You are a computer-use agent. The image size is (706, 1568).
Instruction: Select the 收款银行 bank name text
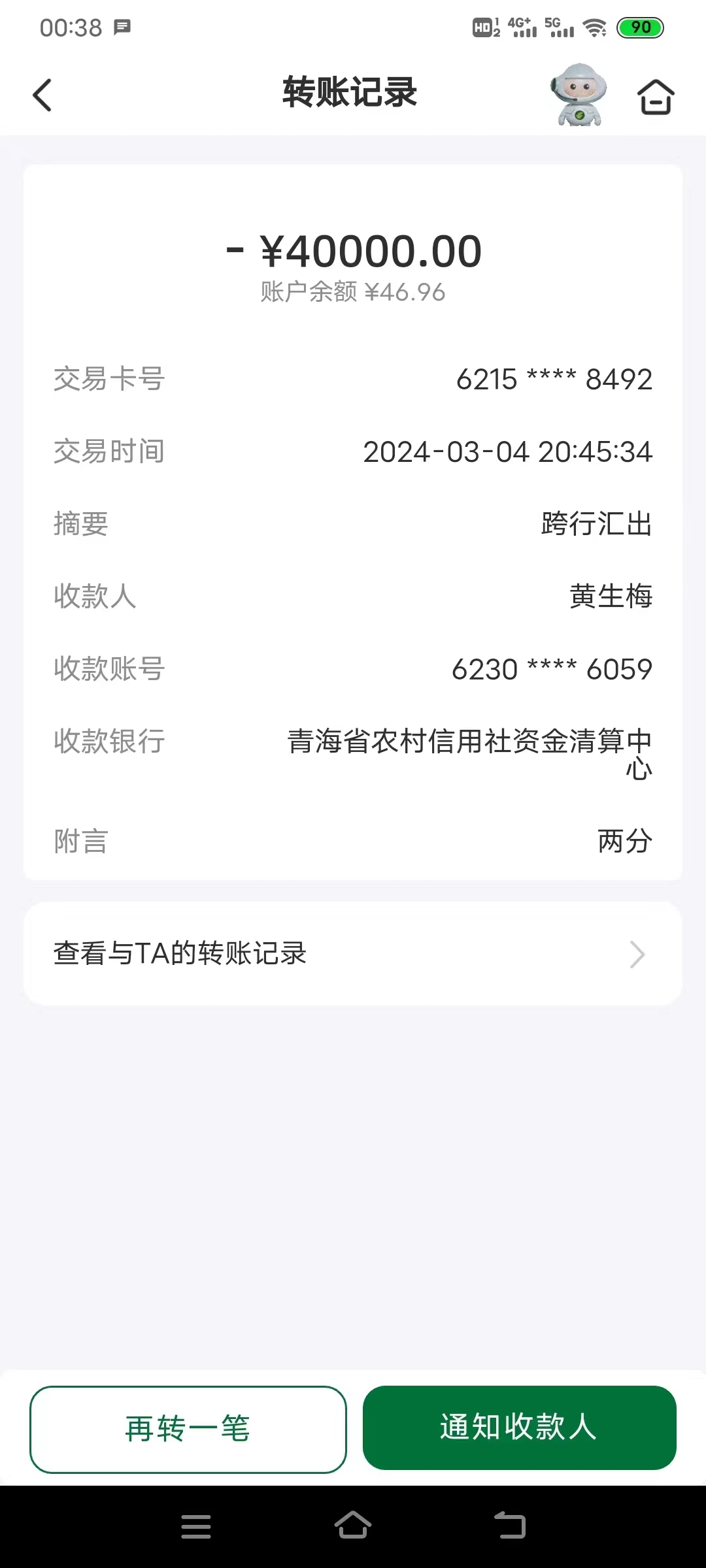click(469, 742)
